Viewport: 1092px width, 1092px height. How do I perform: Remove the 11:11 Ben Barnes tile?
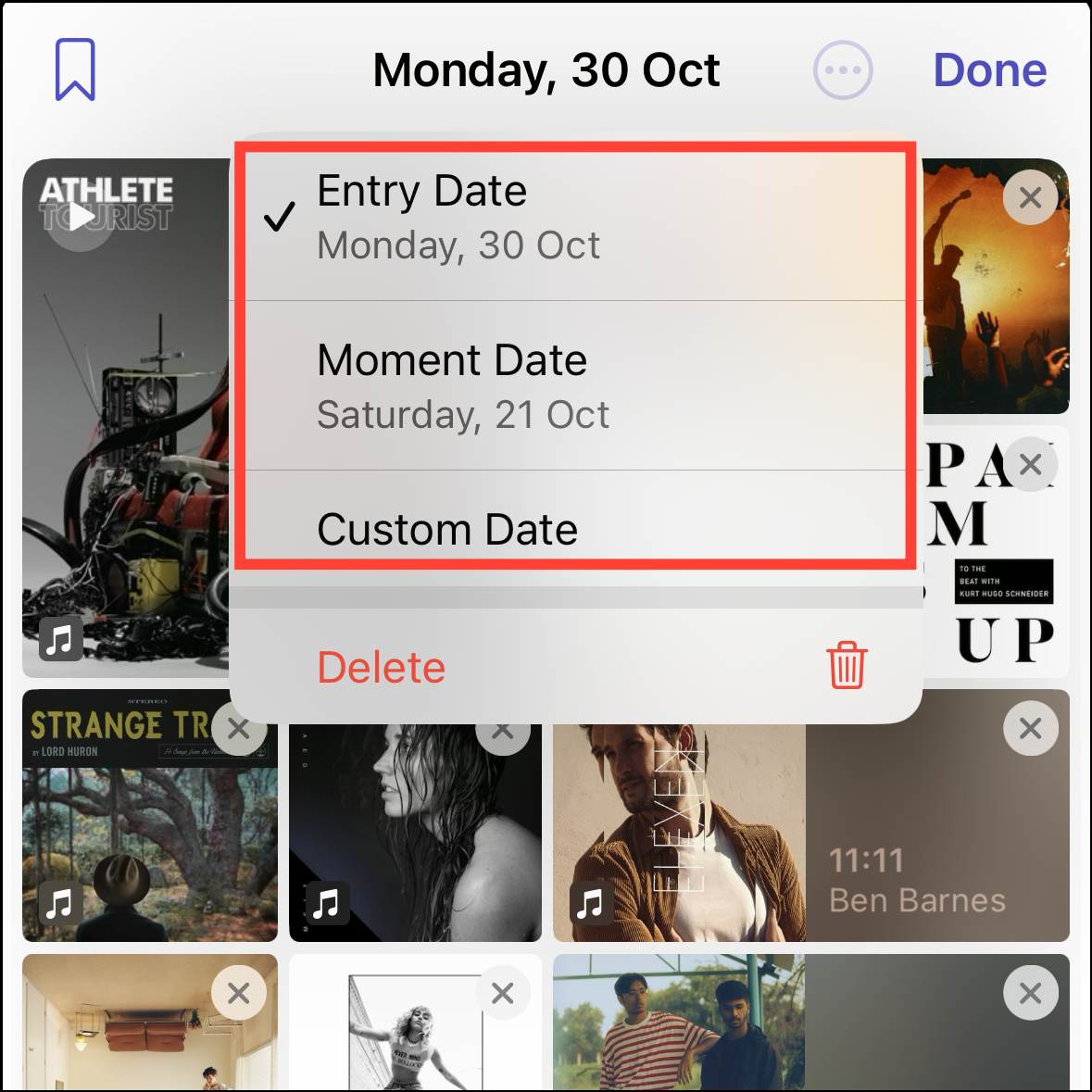(1030, 729)
